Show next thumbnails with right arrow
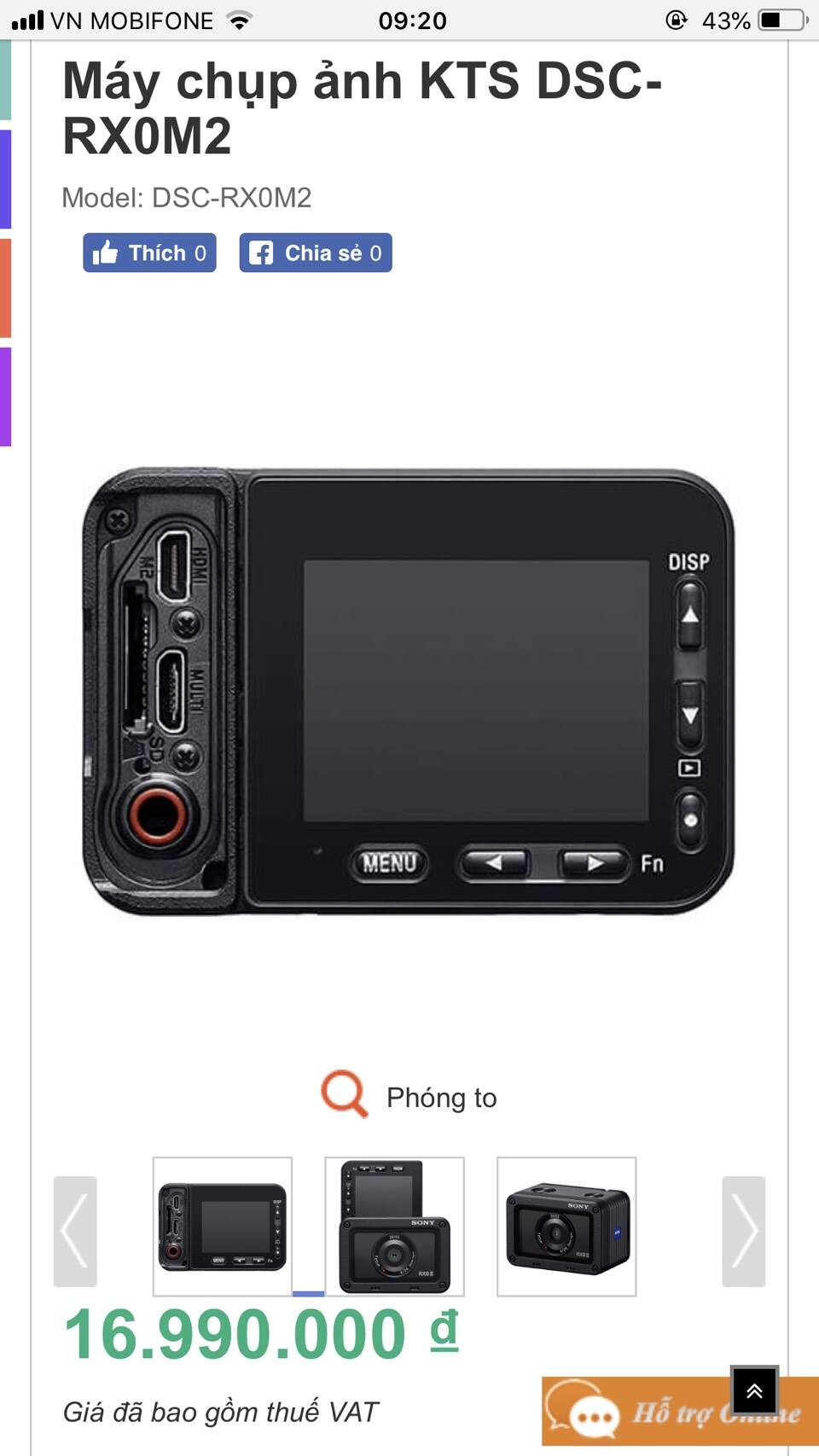Screen dimensions: 819x1456 (743, 1231)
